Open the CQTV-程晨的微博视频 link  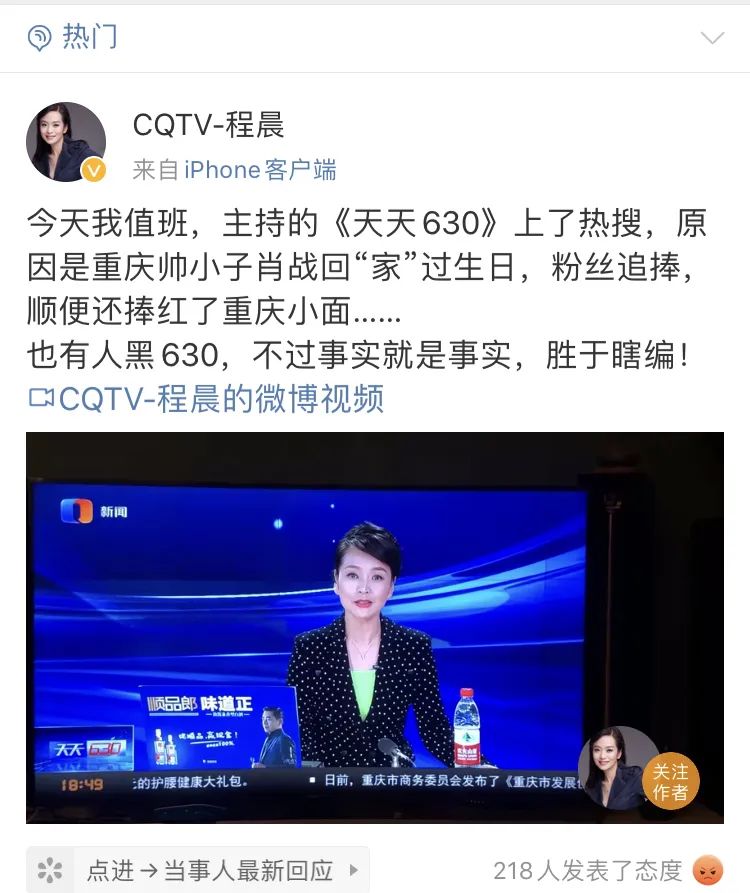coord(207,398)
